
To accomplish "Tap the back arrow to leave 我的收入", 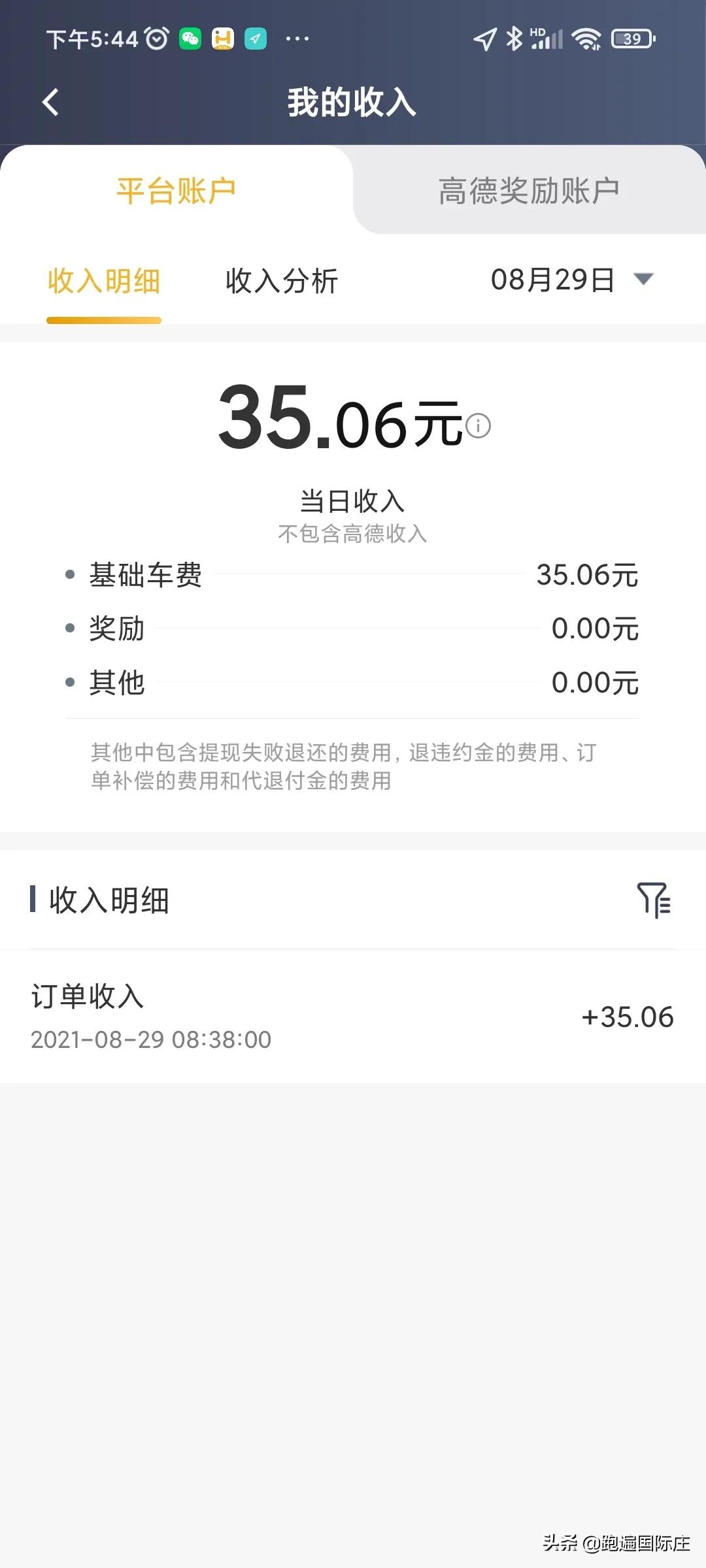I will coord(50,101).
